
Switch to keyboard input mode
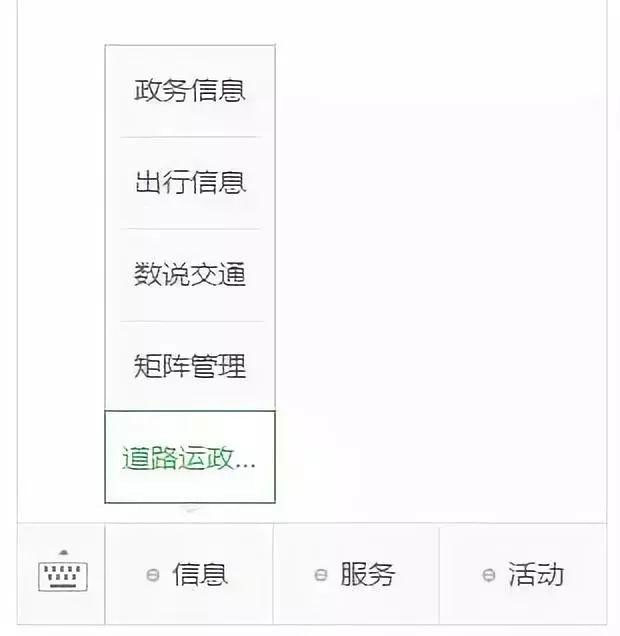[62, 575]
